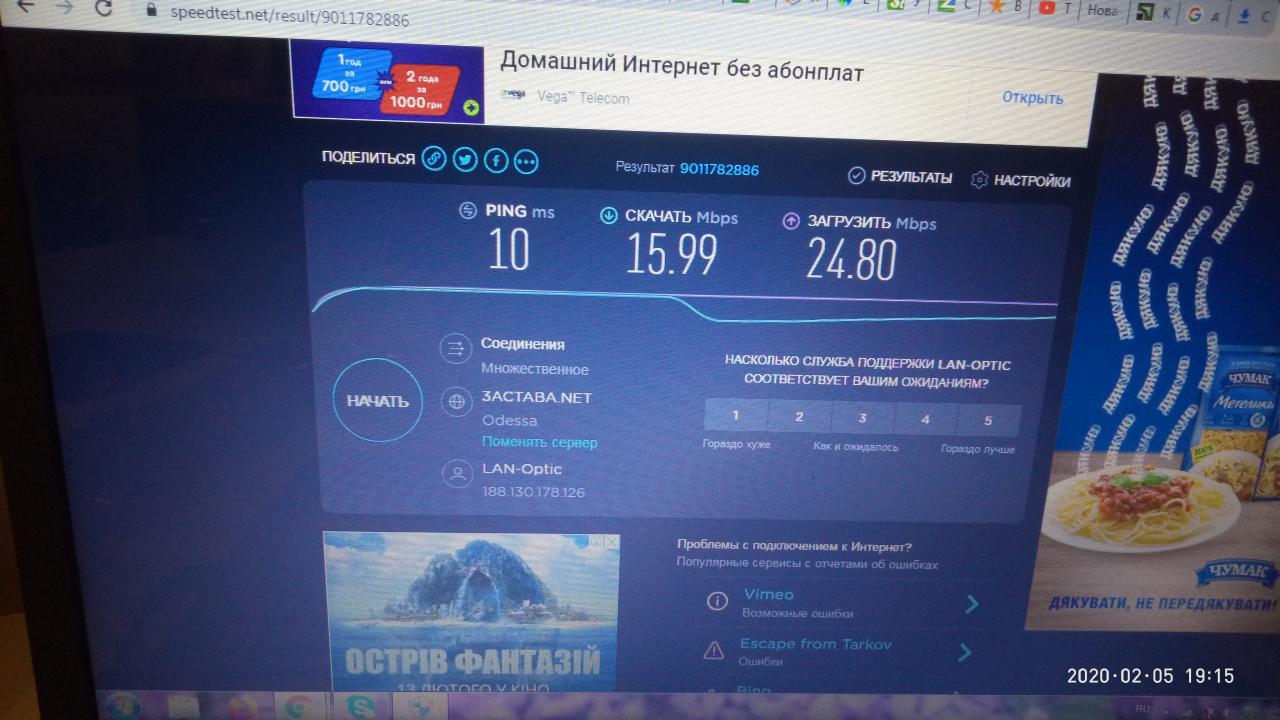This screenshot has height=720, width=1280.
Task: Share the result on Twitter
Action: (464, 159)
